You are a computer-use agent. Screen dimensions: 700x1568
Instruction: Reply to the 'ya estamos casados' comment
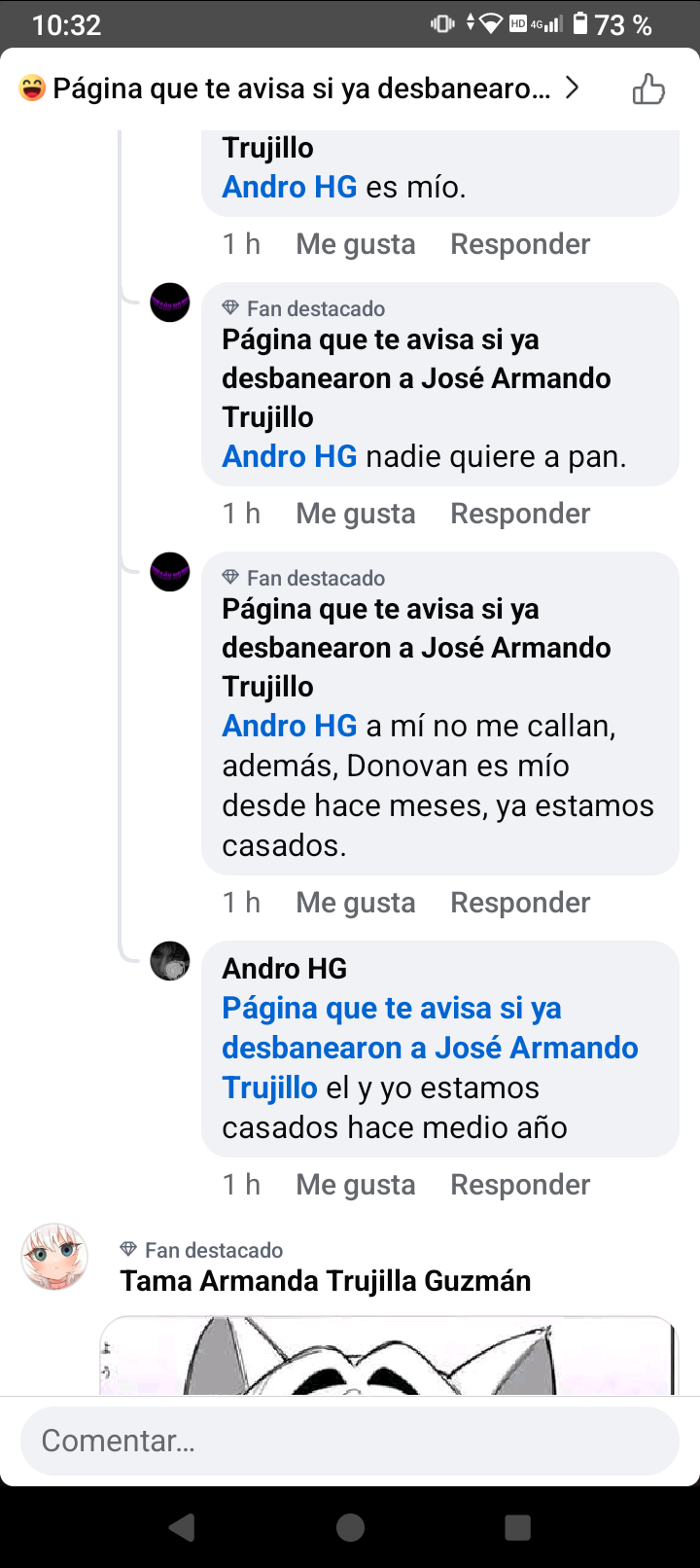pos(520,903)
